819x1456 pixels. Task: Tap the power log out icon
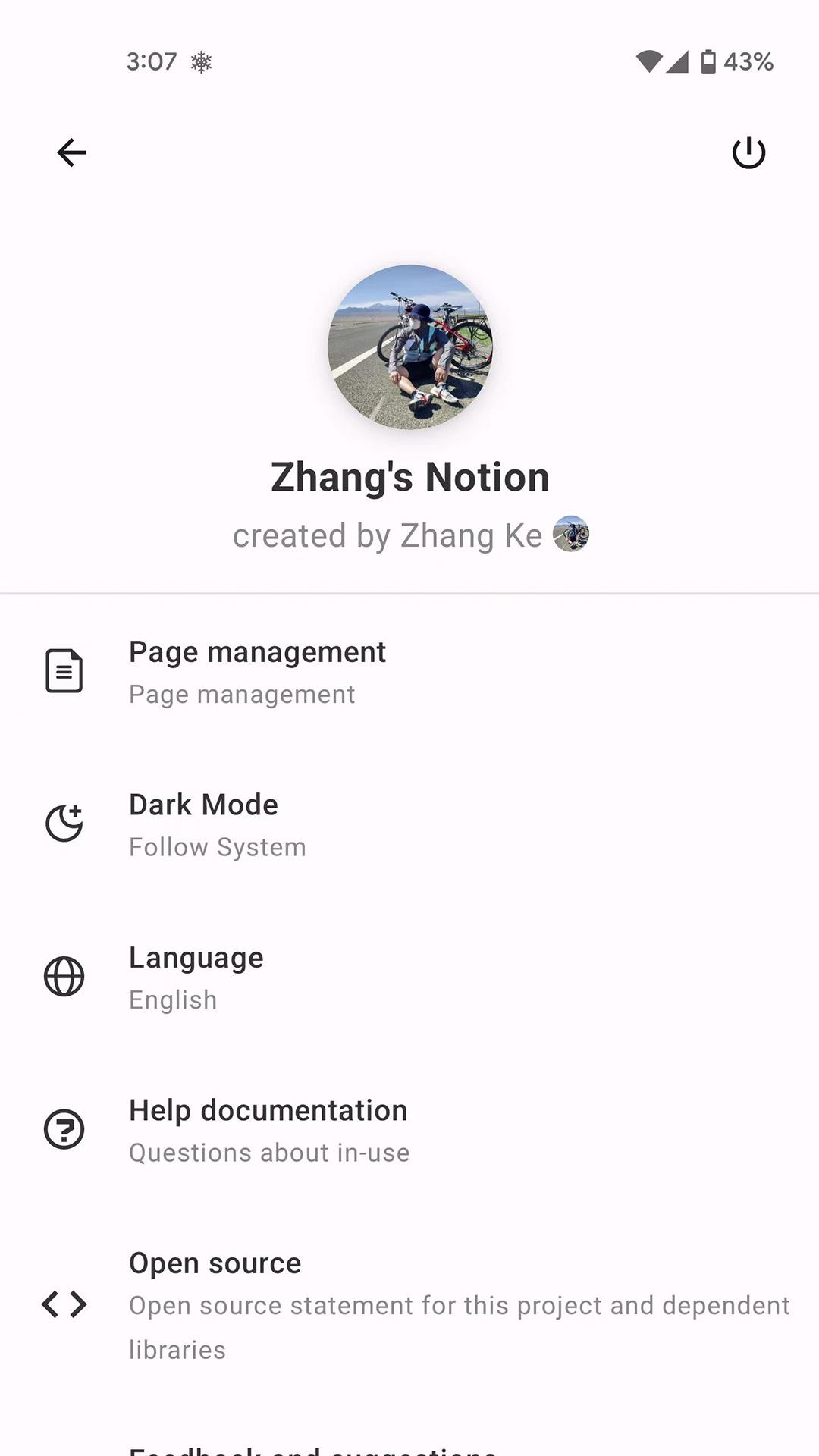coord(748,152)
